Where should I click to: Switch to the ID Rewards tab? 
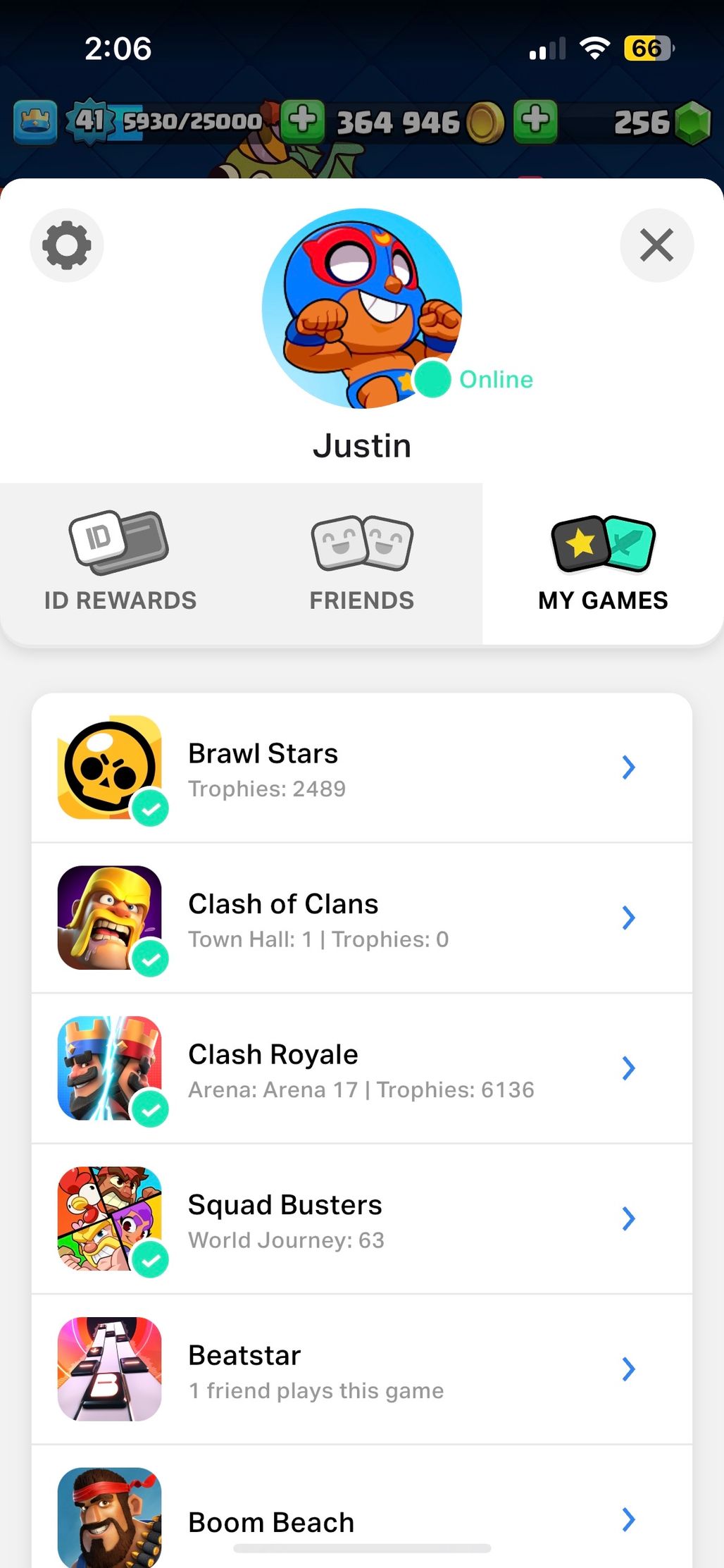[x=120, y=563]
